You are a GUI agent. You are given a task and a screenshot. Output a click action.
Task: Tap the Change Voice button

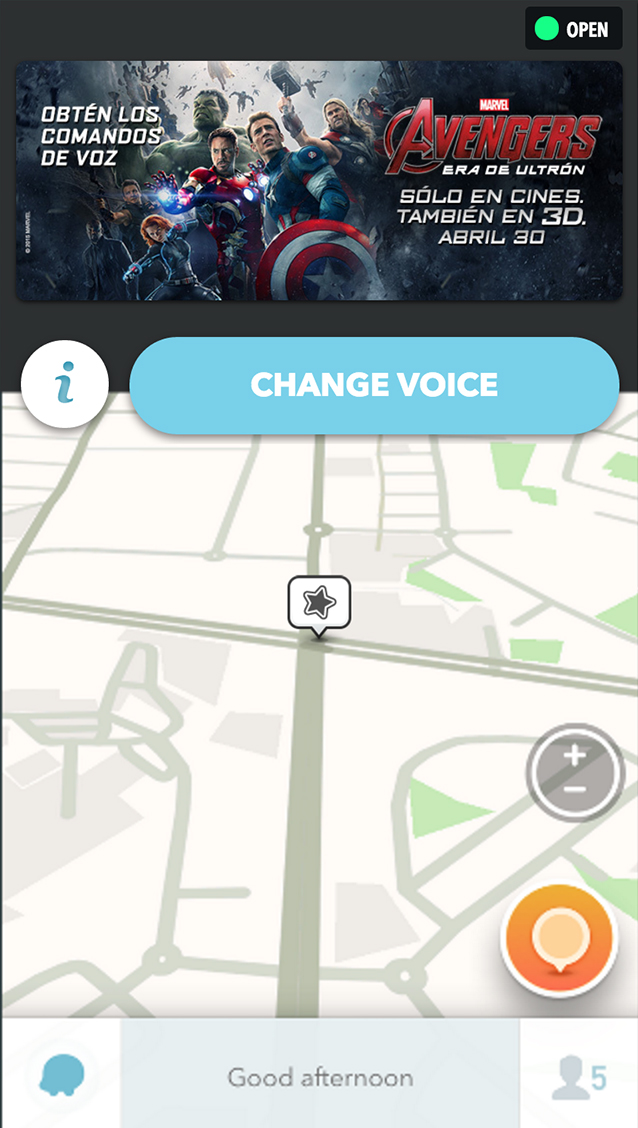click(x=374, y=385)
